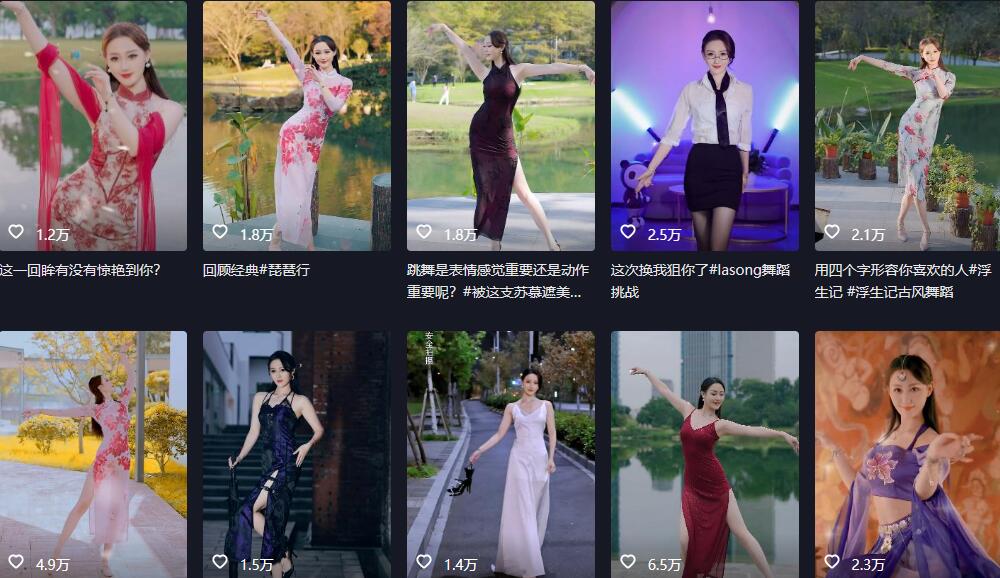View the video tile with 1.4万 likes

pyautogui.click(x=501, y=450)
